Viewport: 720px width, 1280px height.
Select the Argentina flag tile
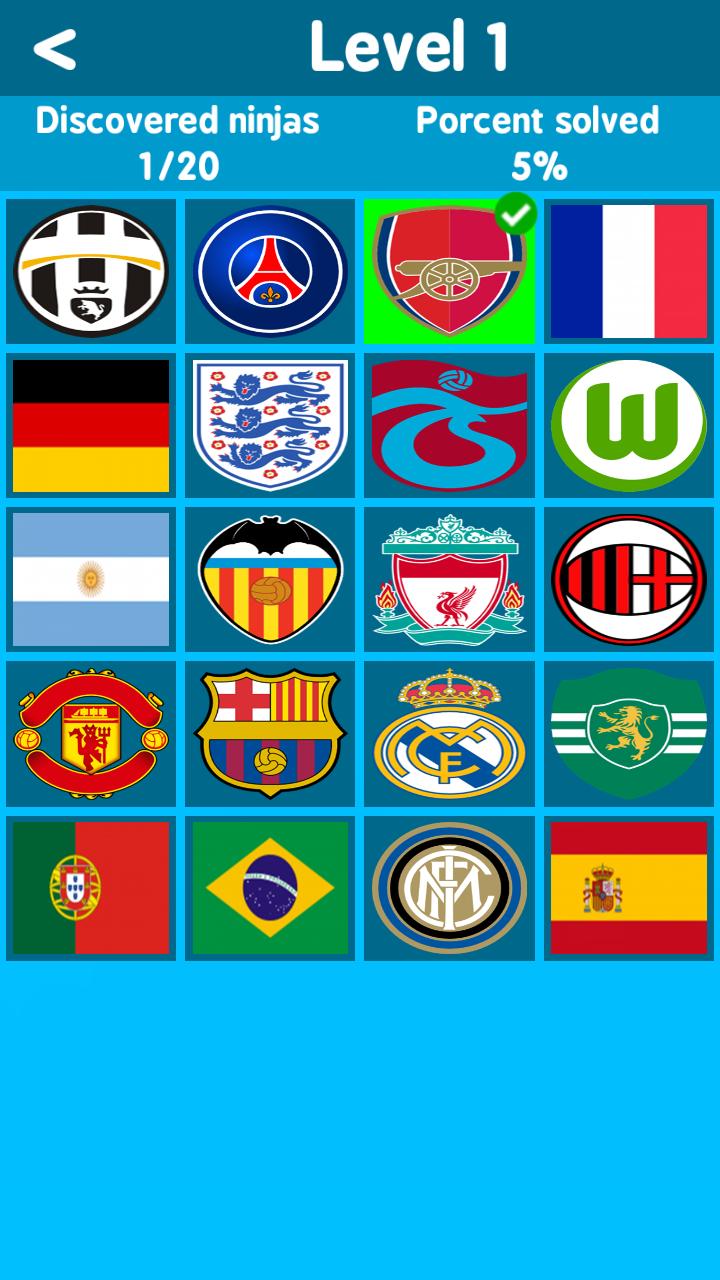[90, 579]
